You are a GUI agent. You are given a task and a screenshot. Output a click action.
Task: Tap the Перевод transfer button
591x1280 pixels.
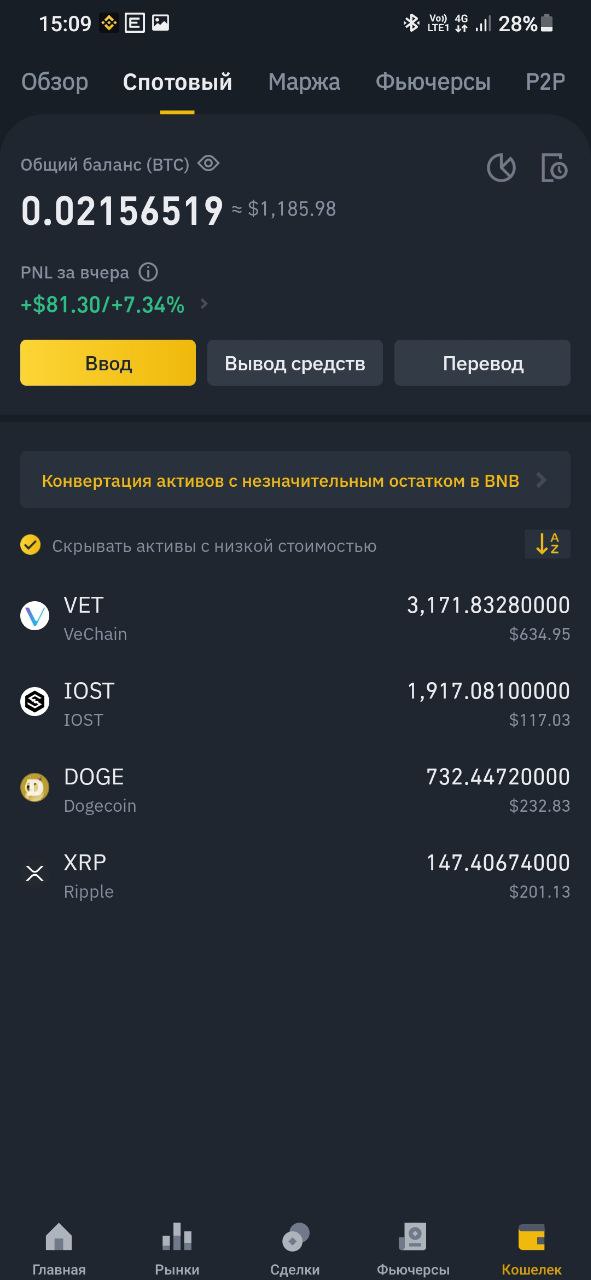tap(482, 363)
